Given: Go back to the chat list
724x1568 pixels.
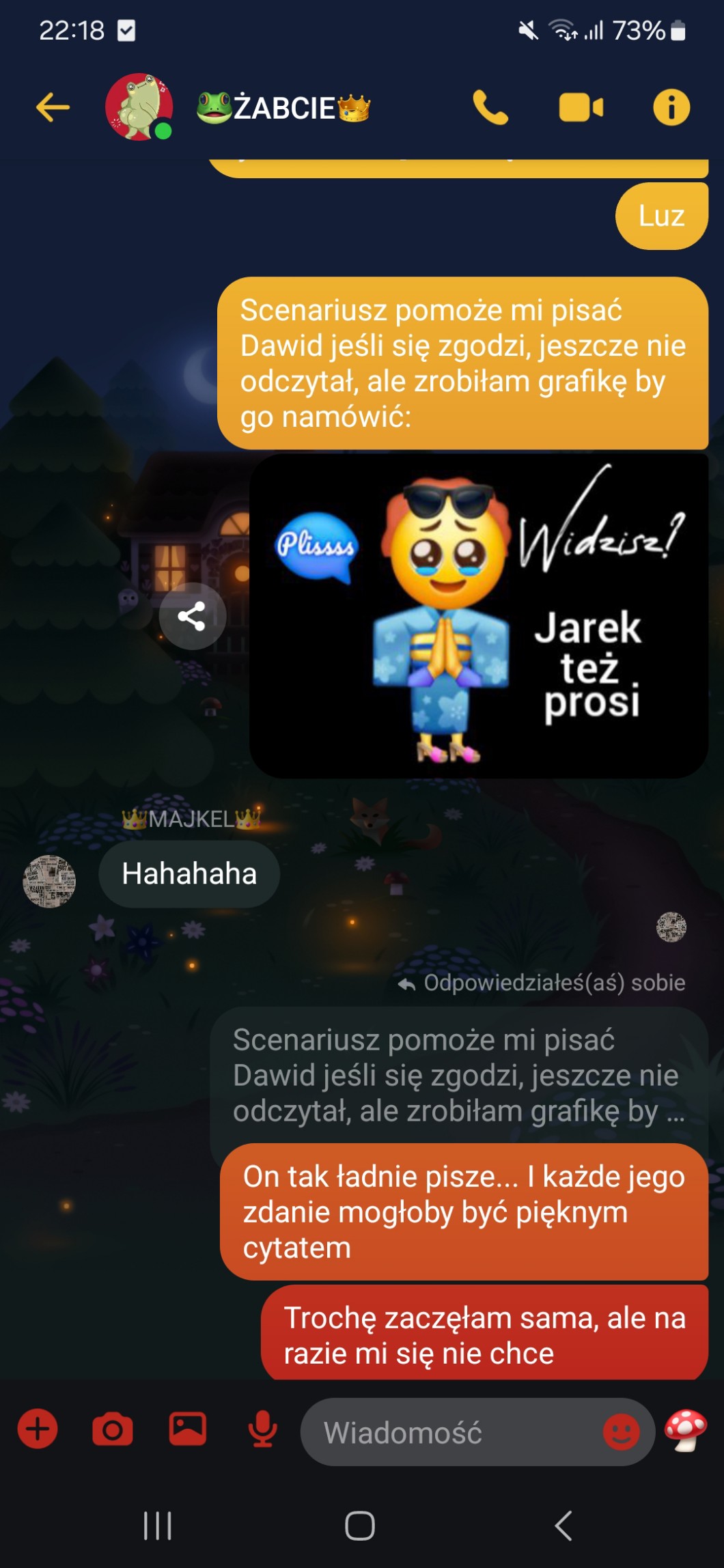Looking at the screenshot, I should [53, 107].
